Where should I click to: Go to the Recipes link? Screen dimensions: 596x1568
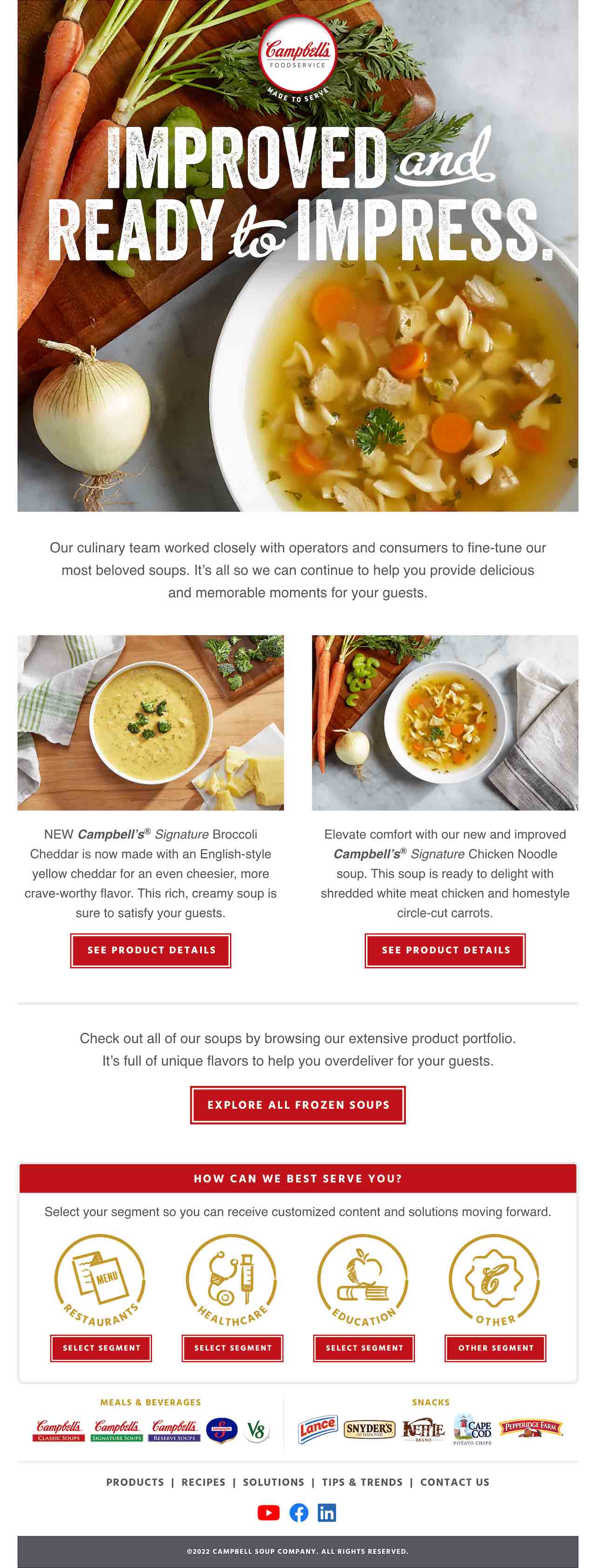(x=203, y=1482)
